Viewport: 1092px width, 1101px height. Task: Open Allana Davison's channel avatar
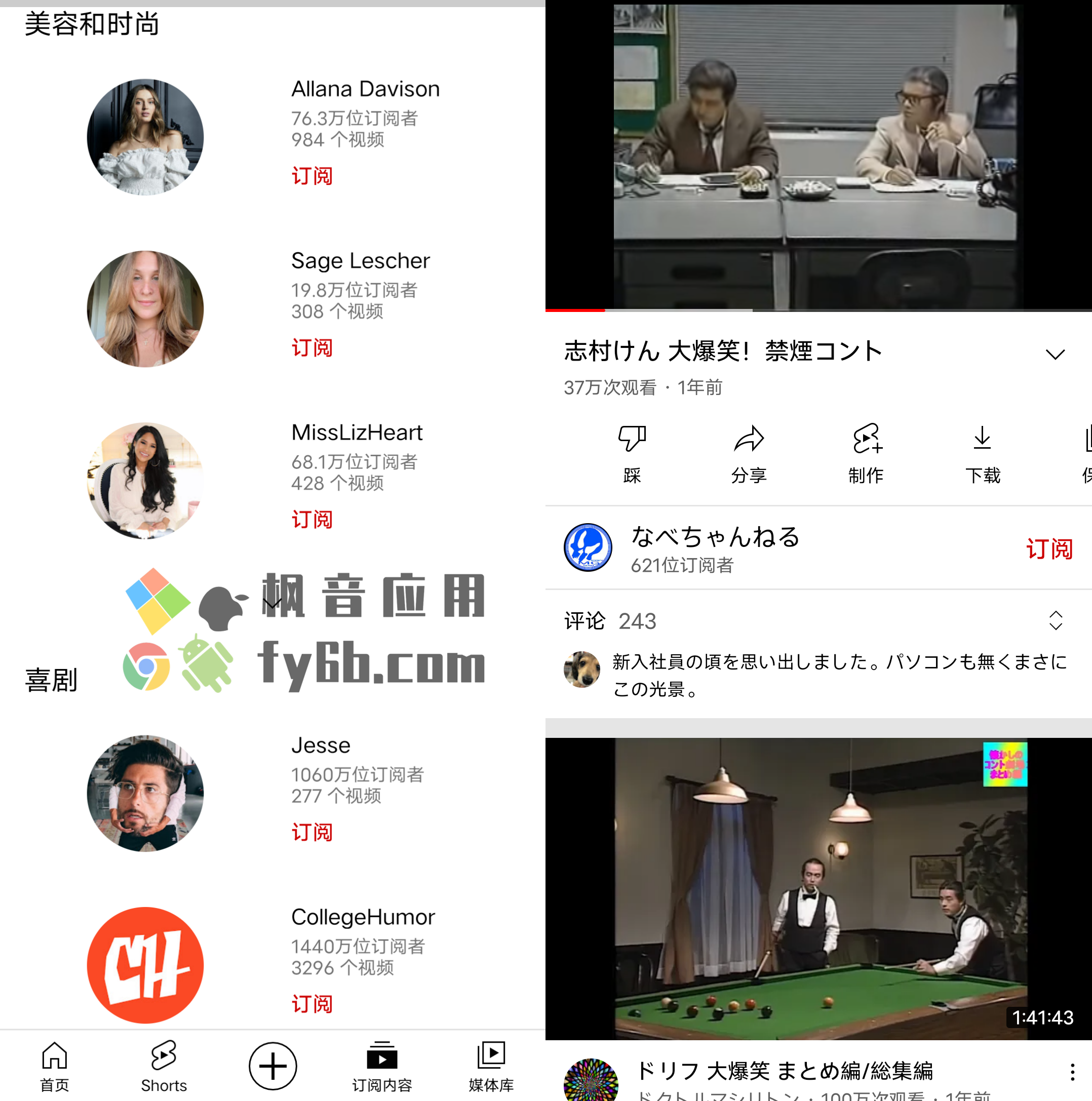145,137
